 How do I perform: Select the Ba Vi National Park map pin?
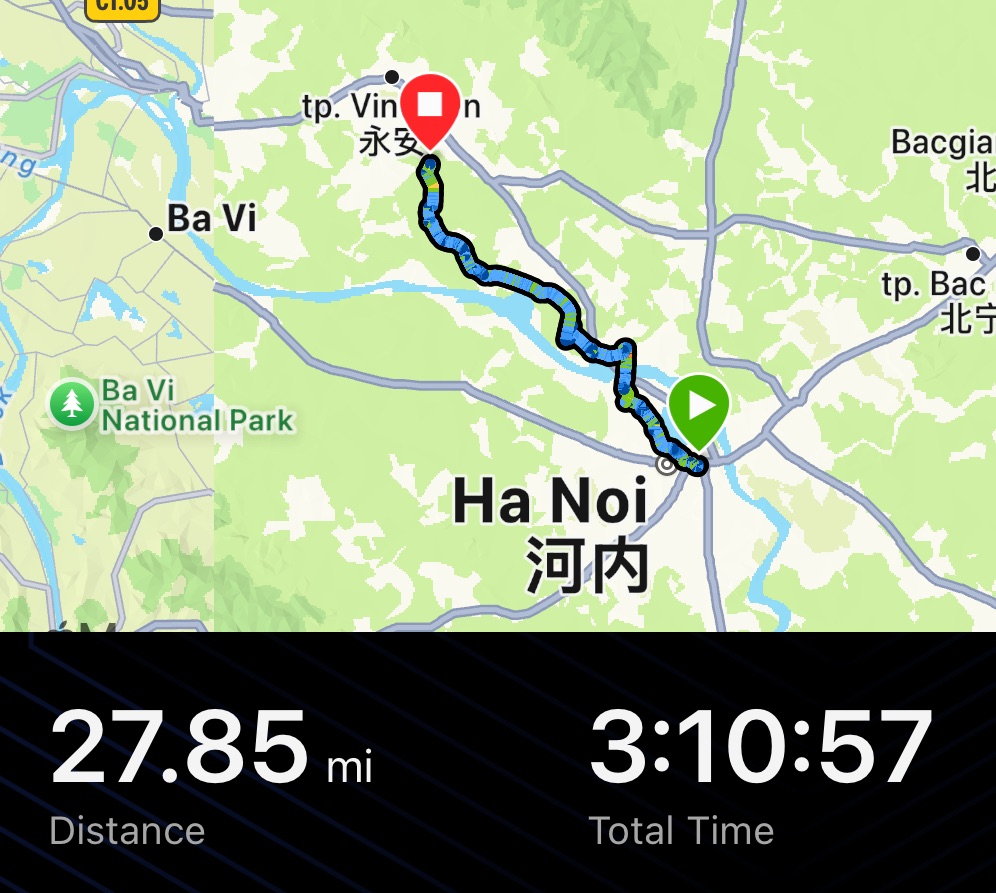click(x=72, y=404)
